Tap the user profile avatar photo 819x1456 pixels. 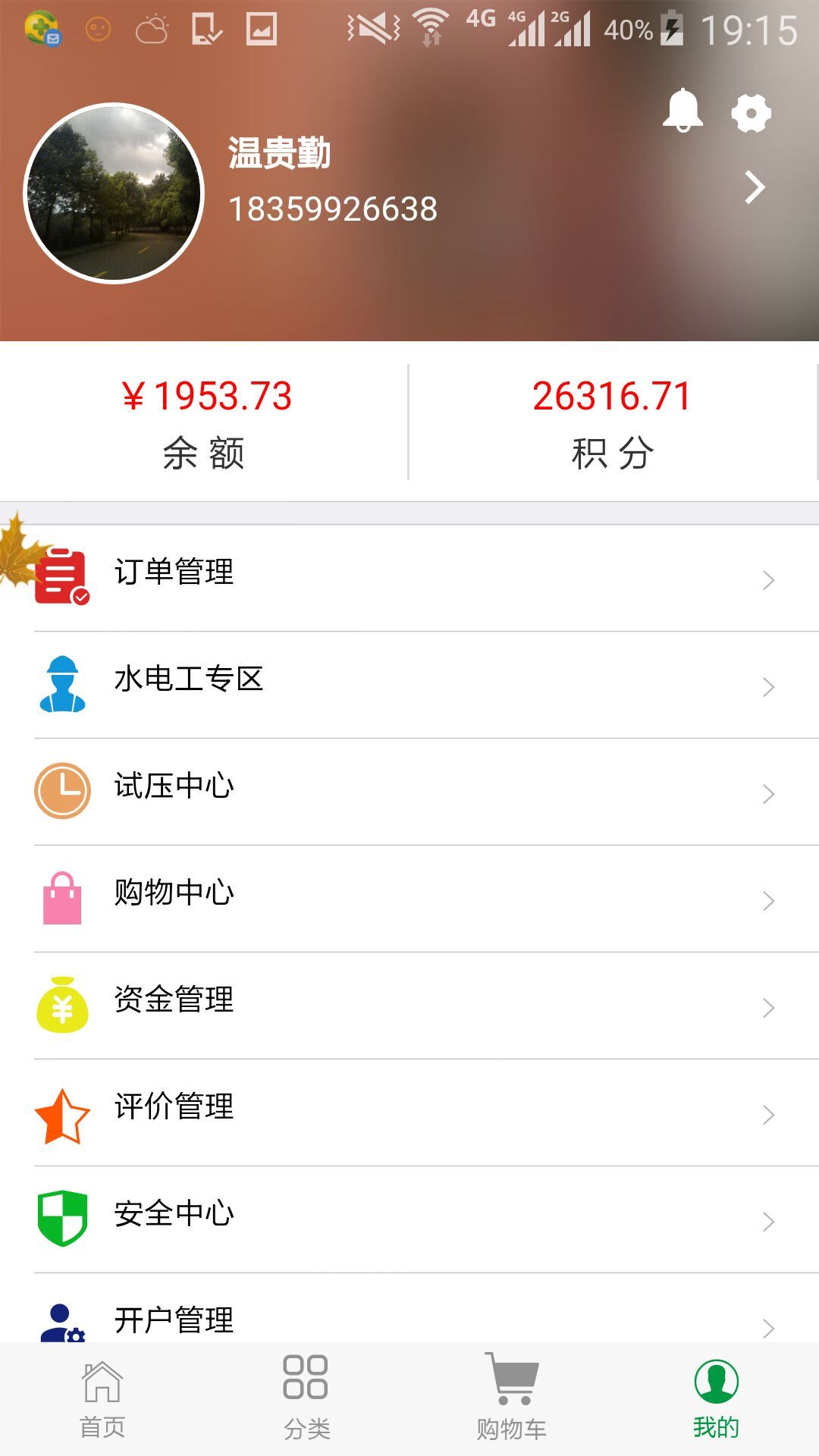pos(114,190)
